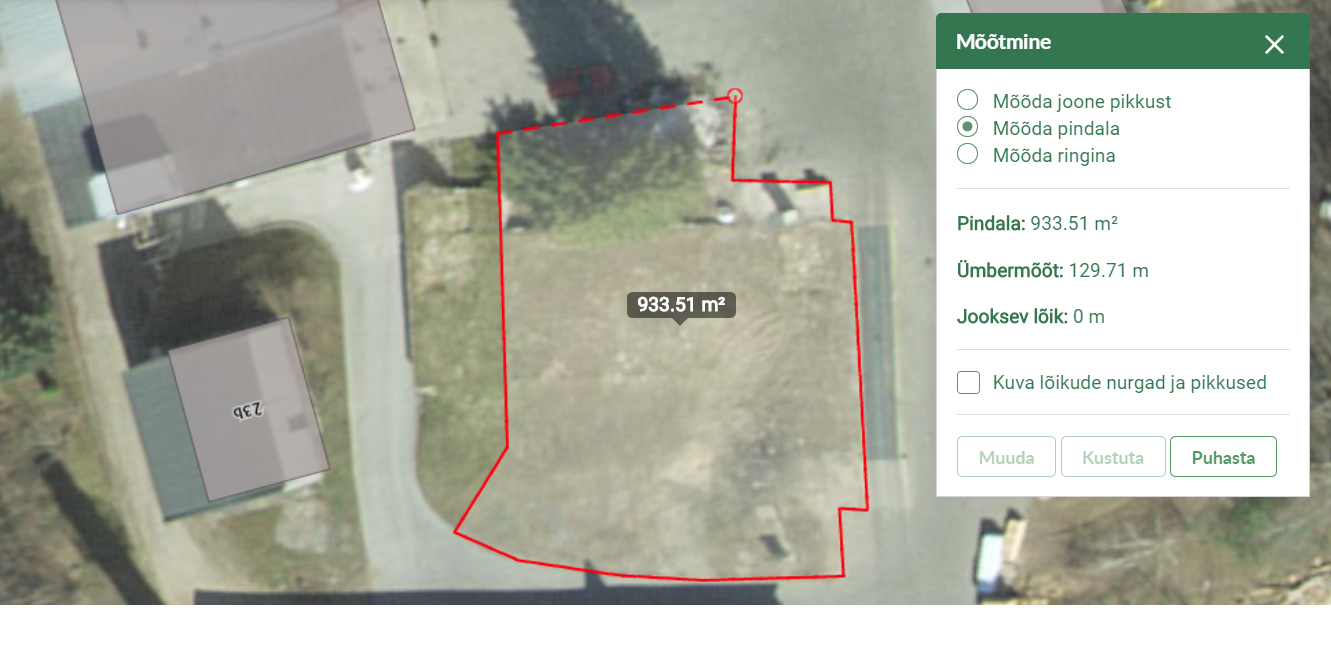Enable Kuva lõikude nurgad ja pikkused
Screen dimensions: 1331x650
968,382
